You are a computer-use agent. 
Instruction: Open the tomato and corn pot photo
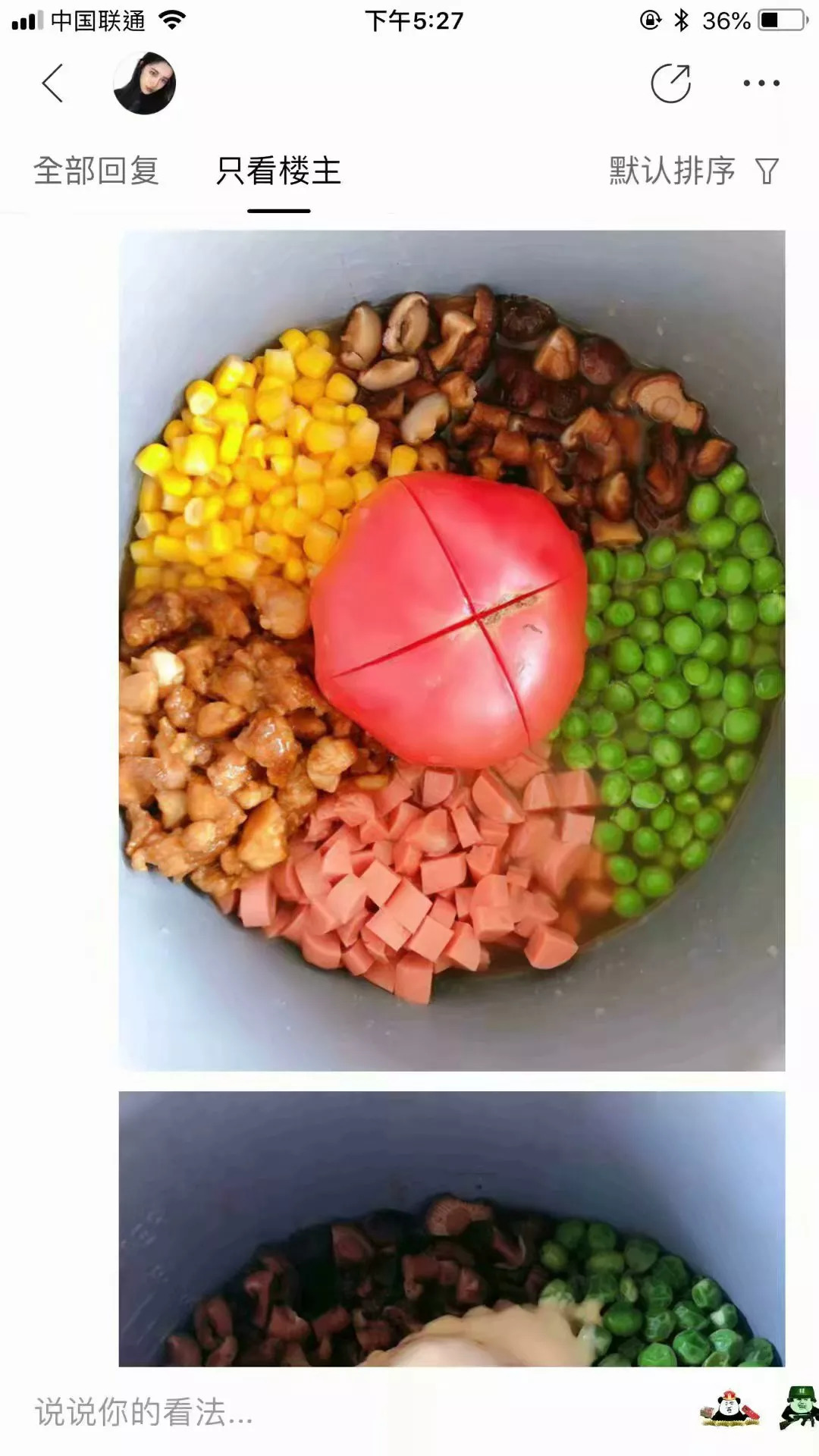coord(451,650)
